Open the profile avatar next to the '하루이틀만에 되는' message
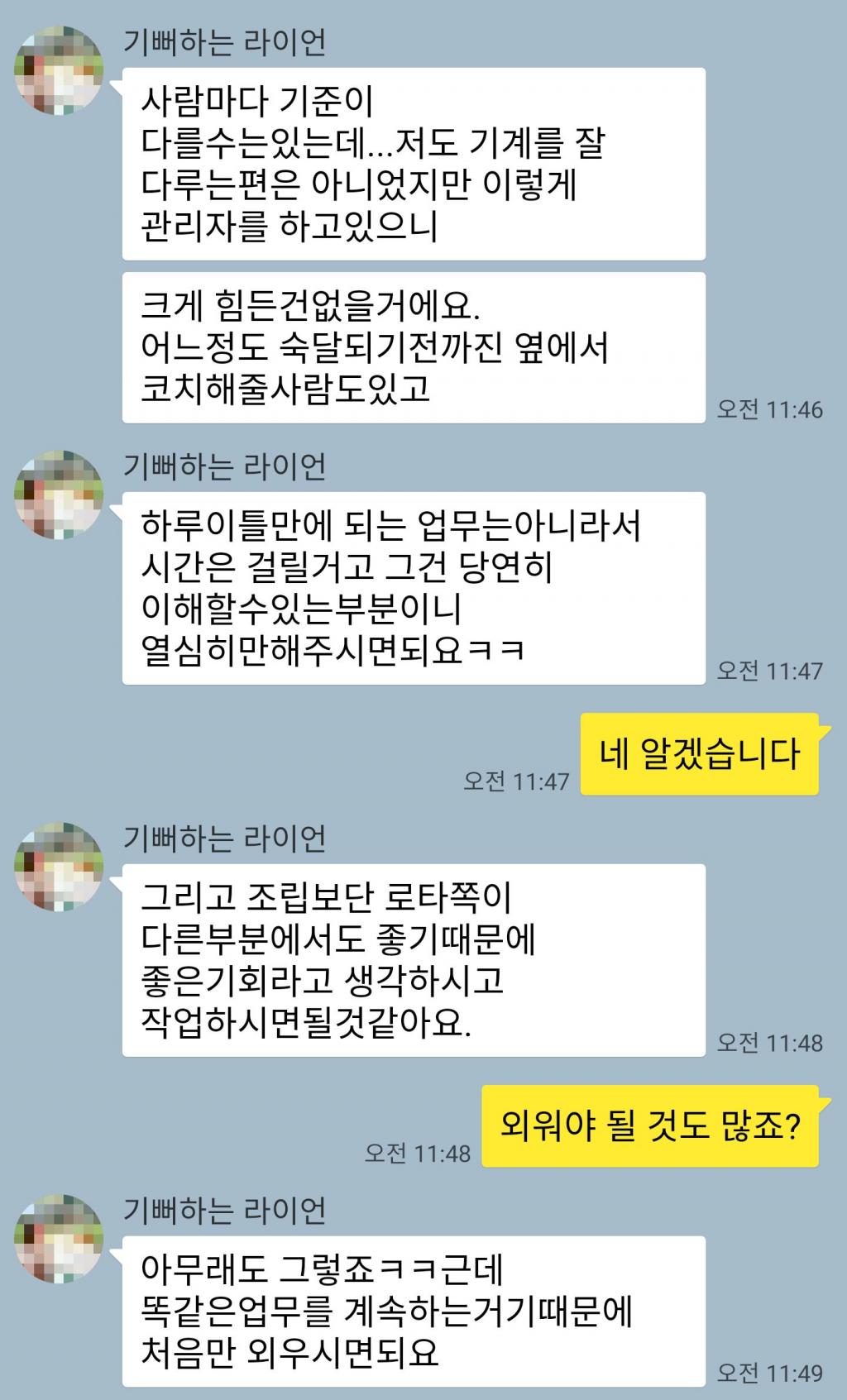This screenshot has width=847, height=1400. coord(59,495)
